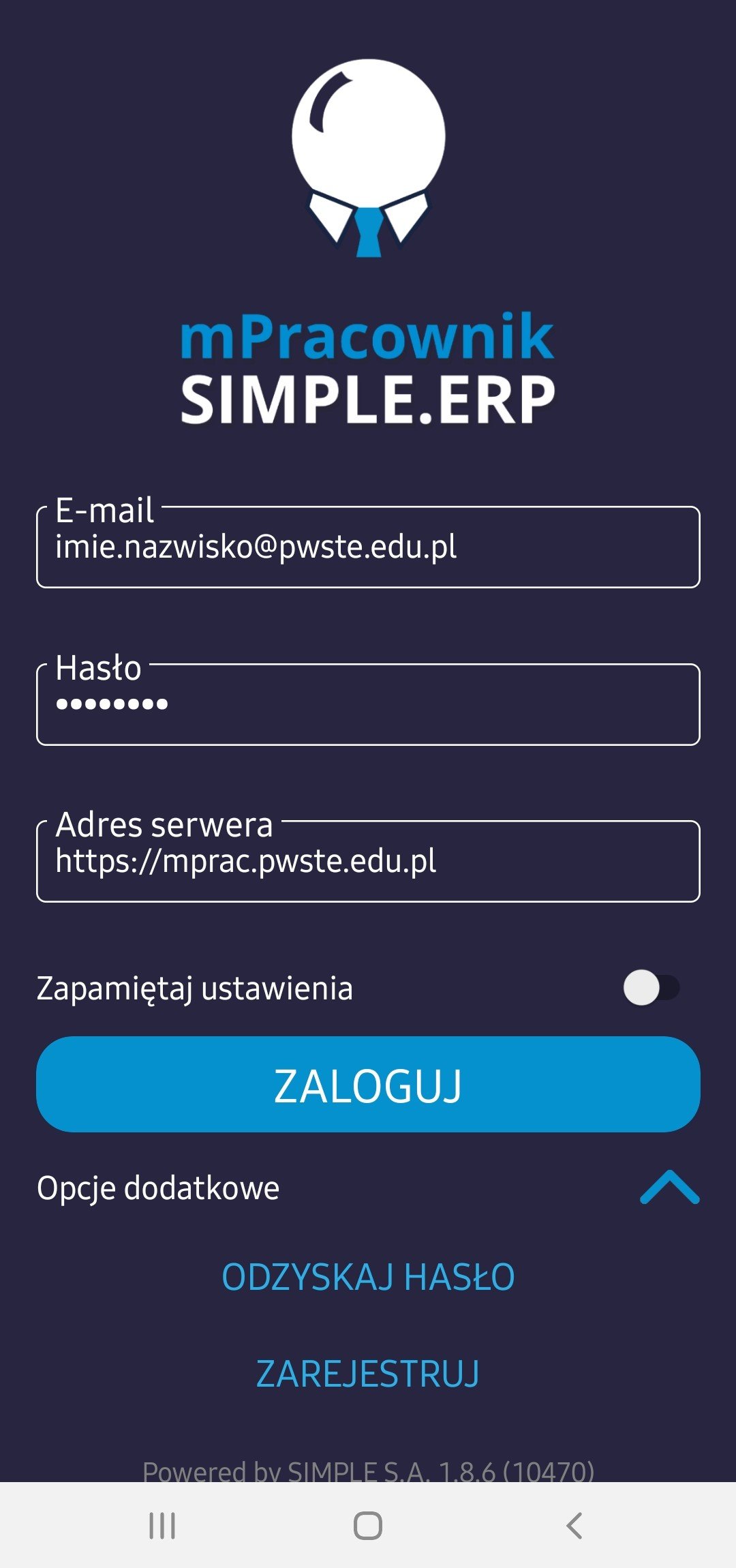Log in with the ZALOGUJ button

tap(368, 1085)
